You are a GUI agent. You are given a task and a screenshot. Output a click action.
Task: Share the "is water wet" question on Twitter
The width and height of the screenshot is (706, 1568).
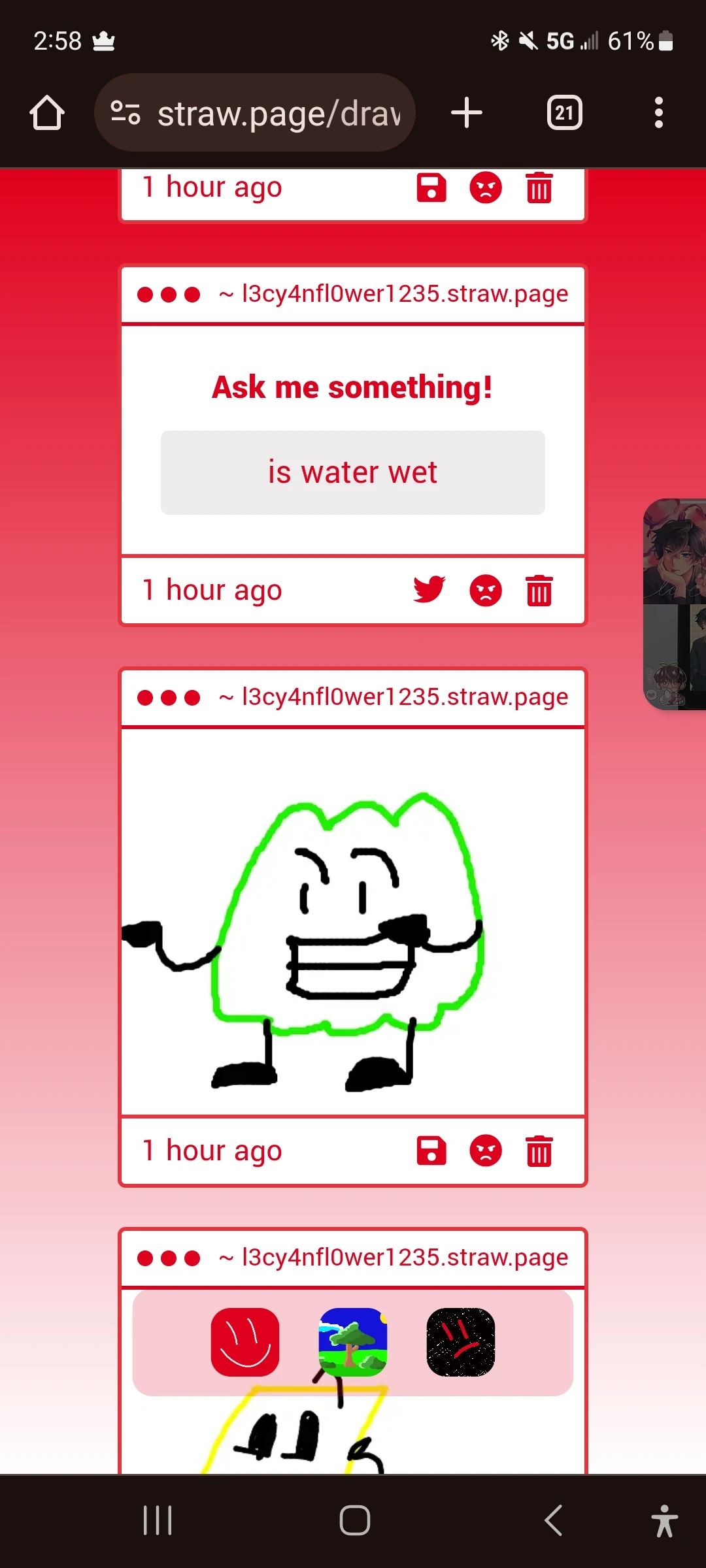(429, 590)
